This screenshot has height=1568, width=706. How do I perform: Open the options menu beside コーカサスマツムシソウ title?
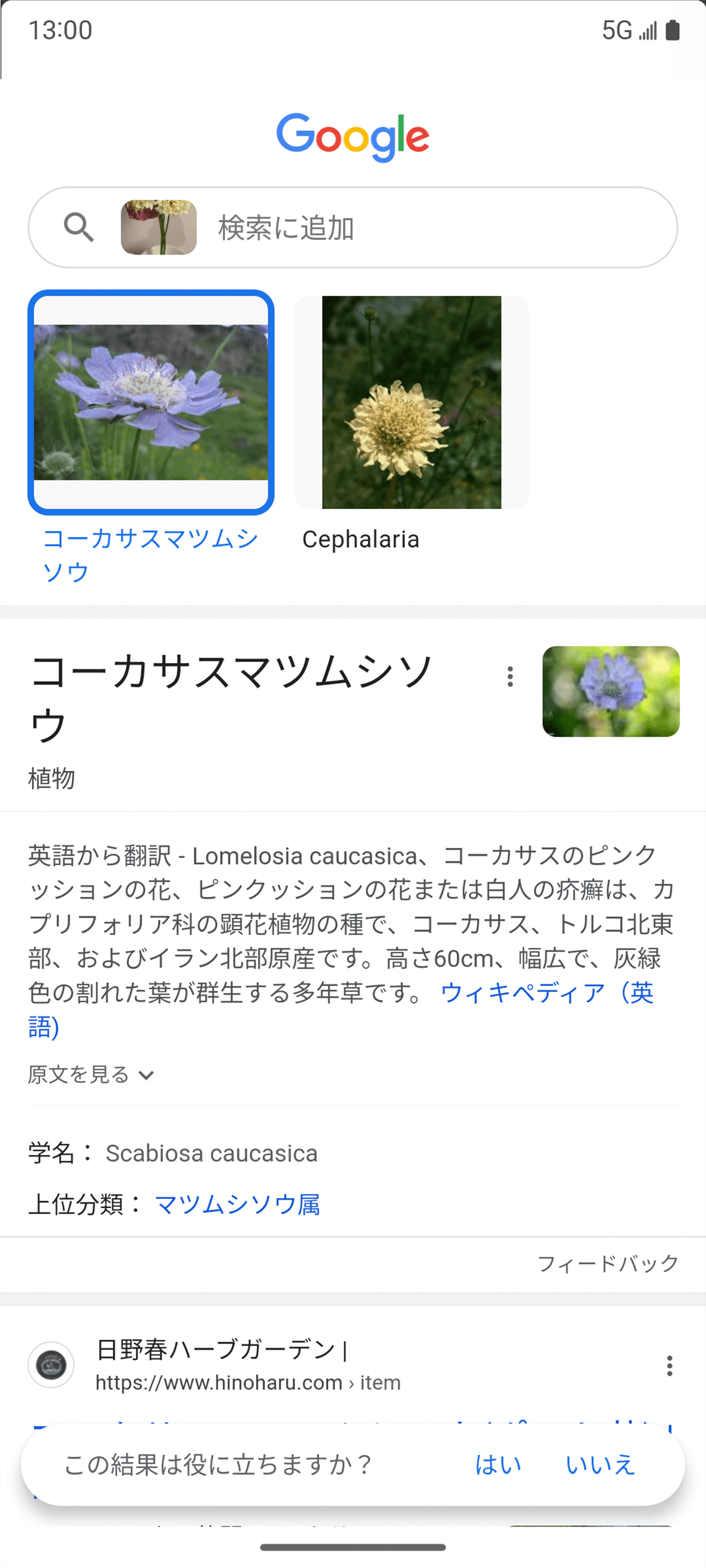pos(510,676)
